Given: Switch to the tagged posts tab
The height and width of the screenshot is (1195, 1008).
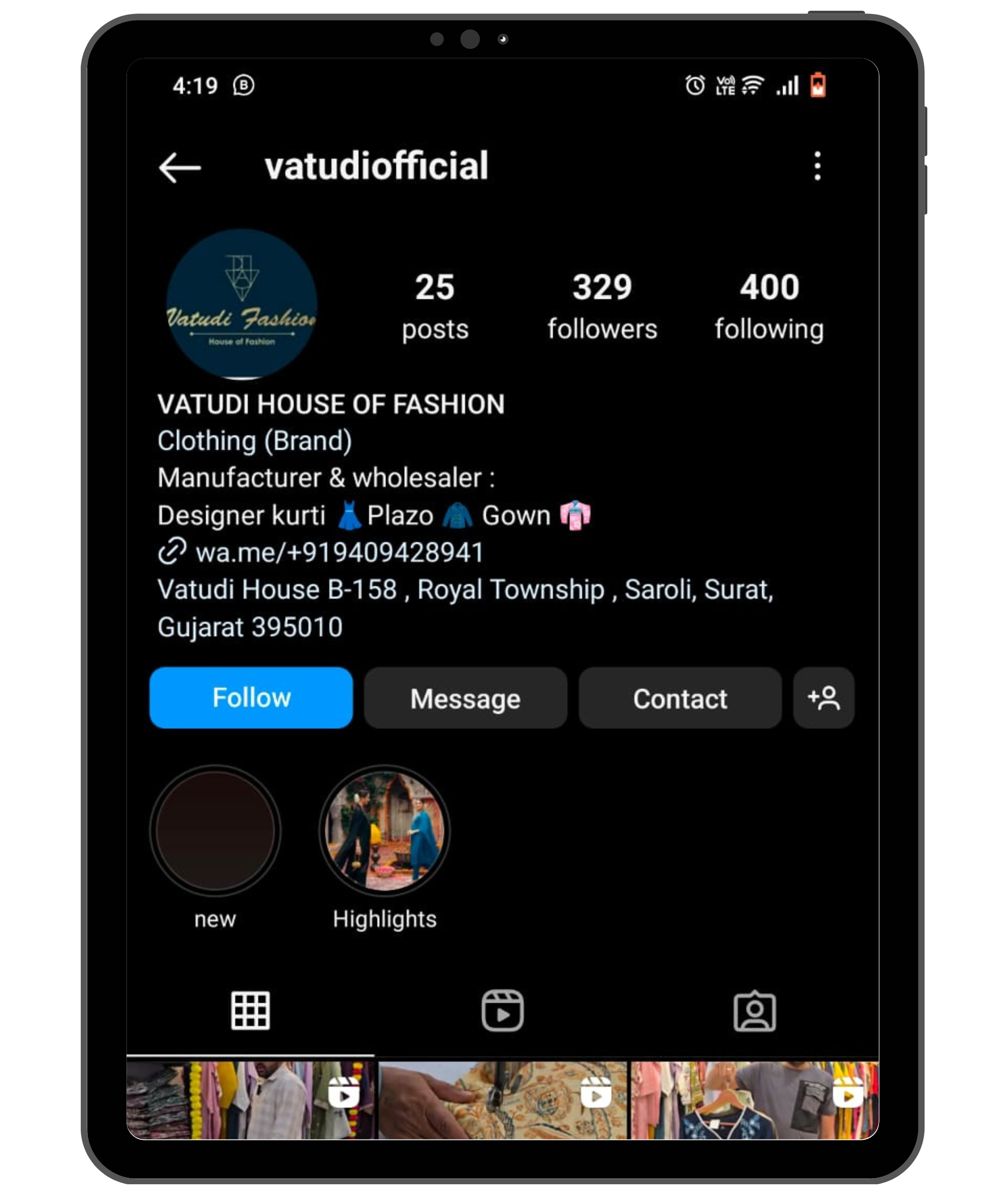Looking at the screenshot, I should tap(754, 1011).
